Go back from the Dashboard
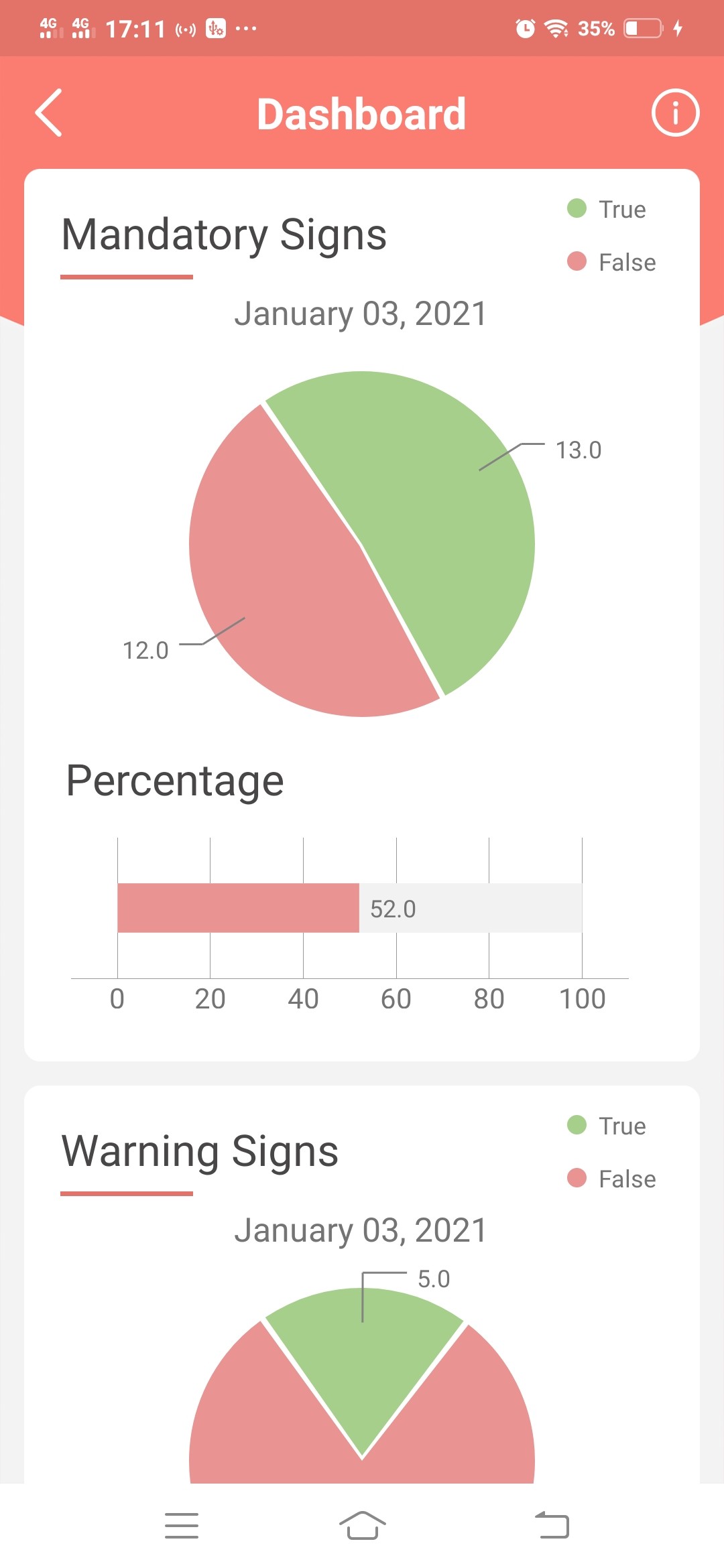The height and width of the screenshot is (1568, 724). pyautogui.click(x=49, y=113)
